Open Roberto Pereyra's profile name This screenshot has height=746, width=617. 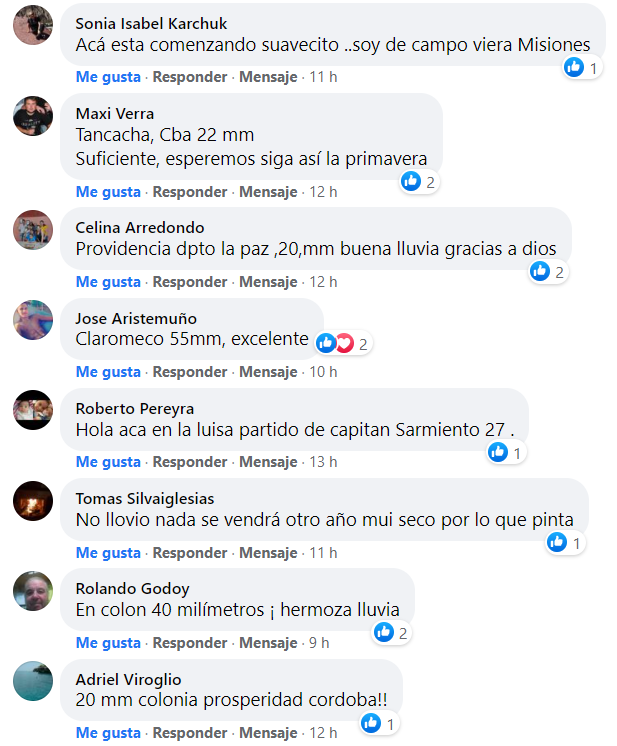coord(135,409)
